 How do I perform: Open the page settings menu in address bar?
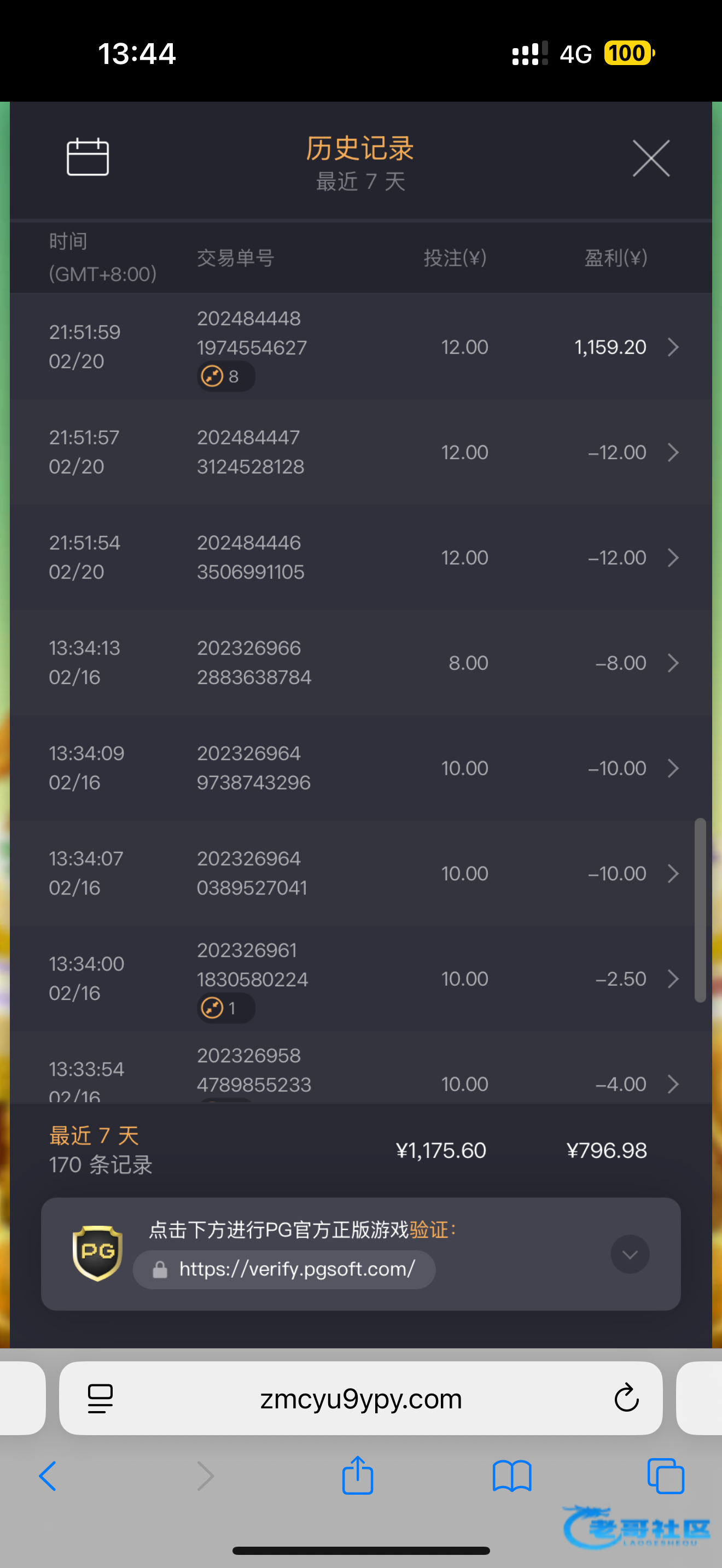click(x=101, y=1398)
